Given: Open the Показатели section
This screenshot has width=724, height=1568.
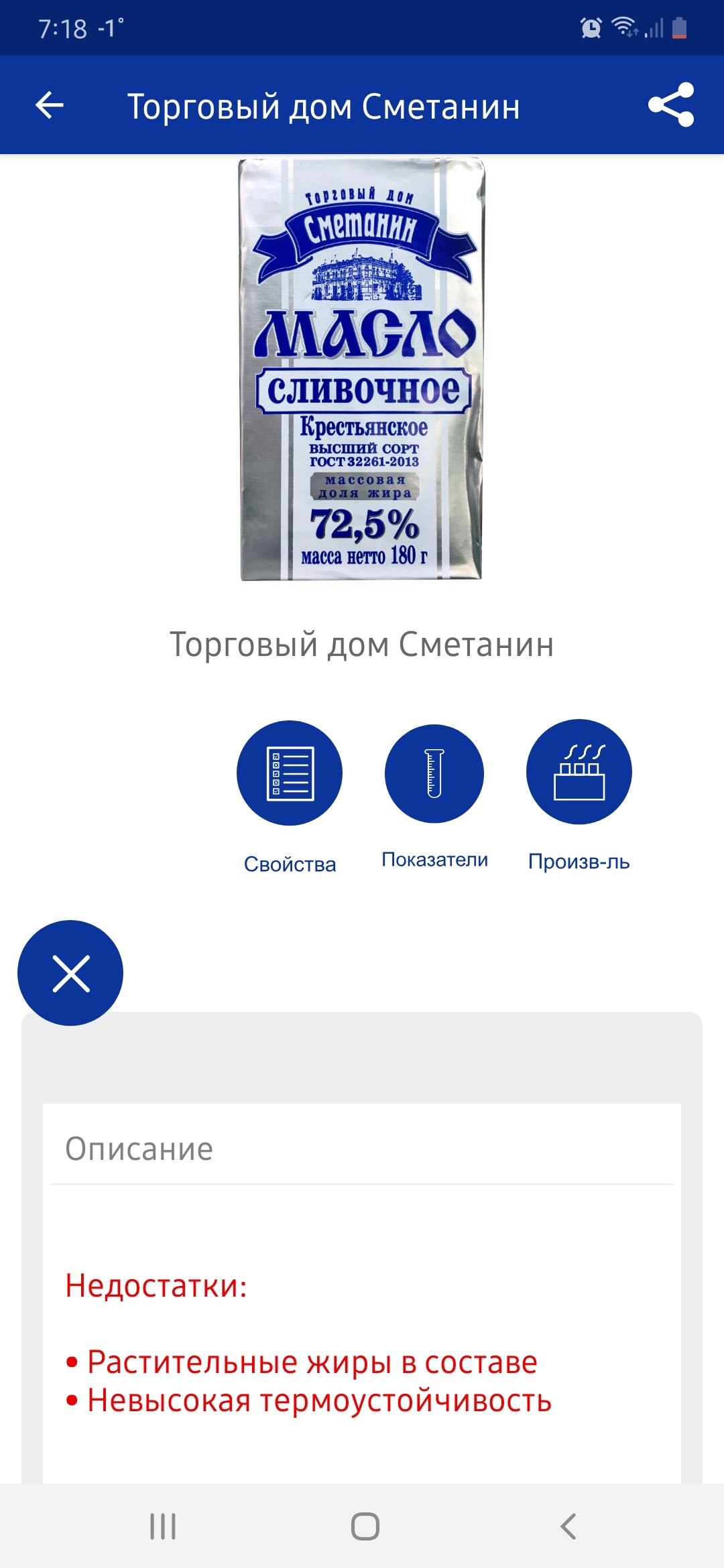Looking at the screenshot, I should tap(434, 773).
